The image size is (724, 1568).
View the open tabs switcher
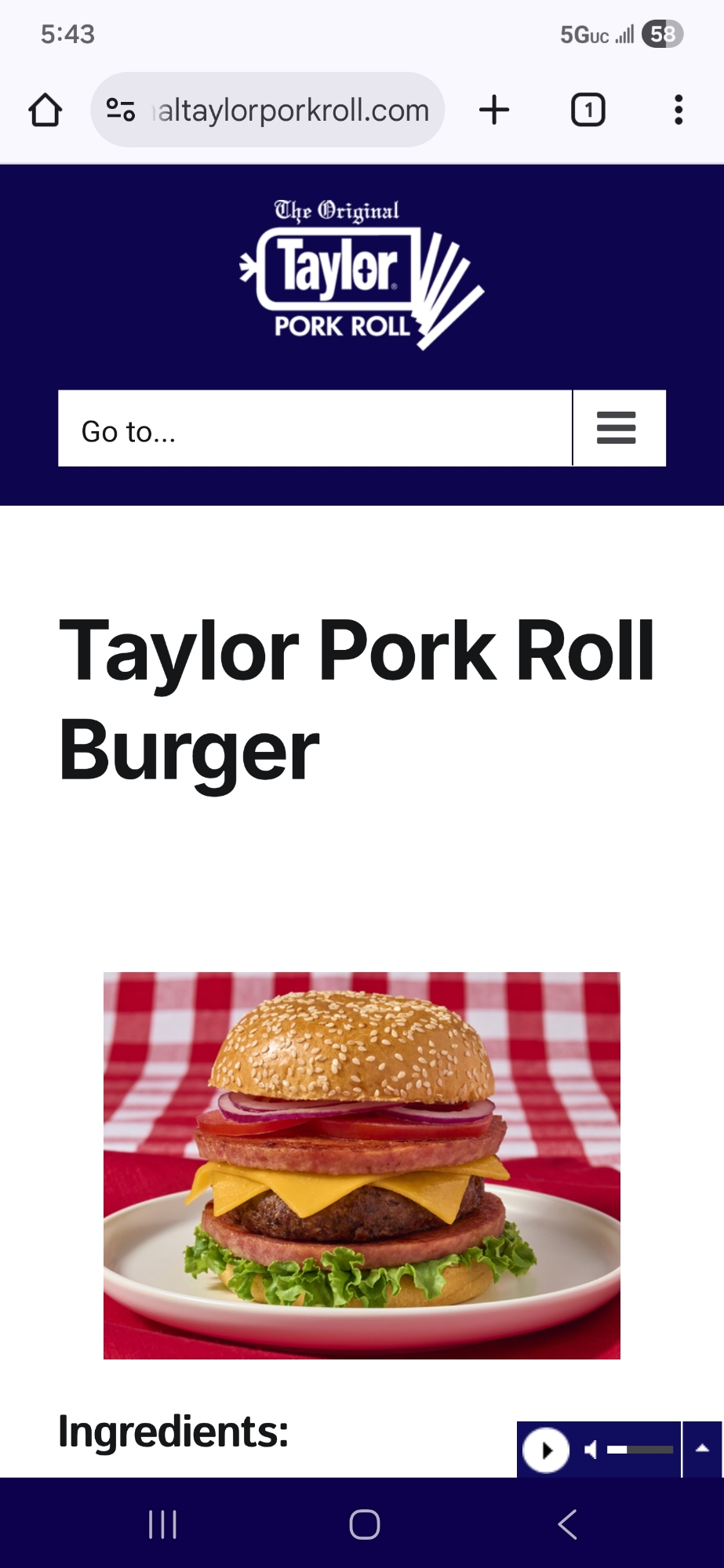[588, 110]
